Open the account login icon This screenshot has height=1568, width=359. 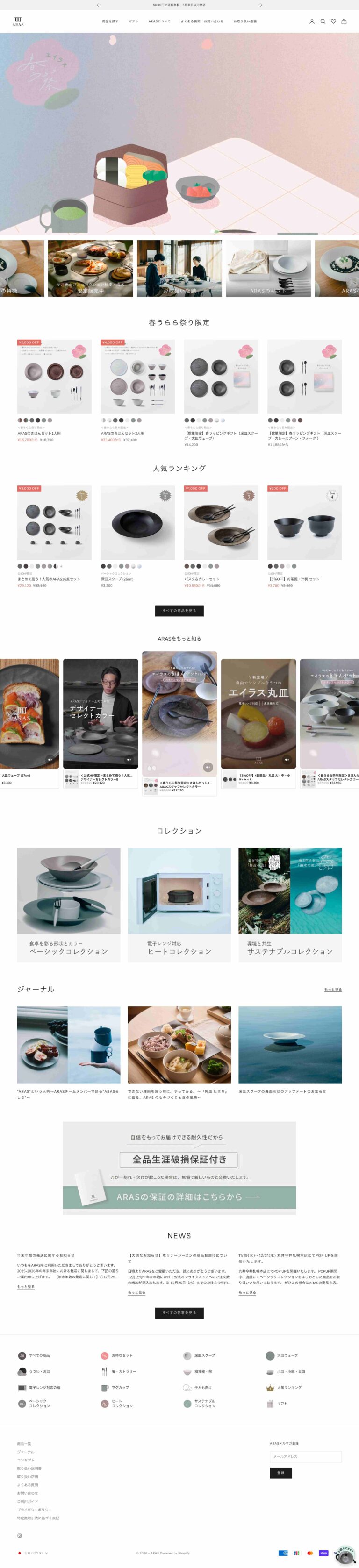point(312,21)
